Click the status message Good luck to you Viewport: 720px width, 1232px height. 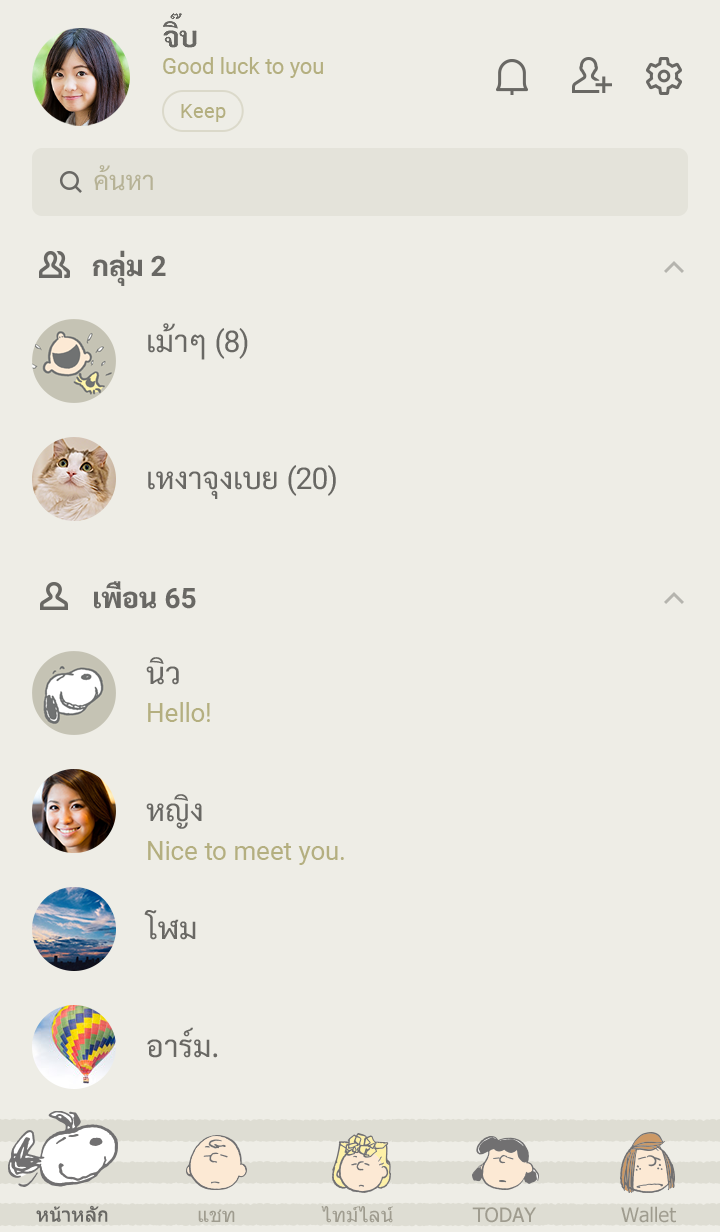coord(243,66)
